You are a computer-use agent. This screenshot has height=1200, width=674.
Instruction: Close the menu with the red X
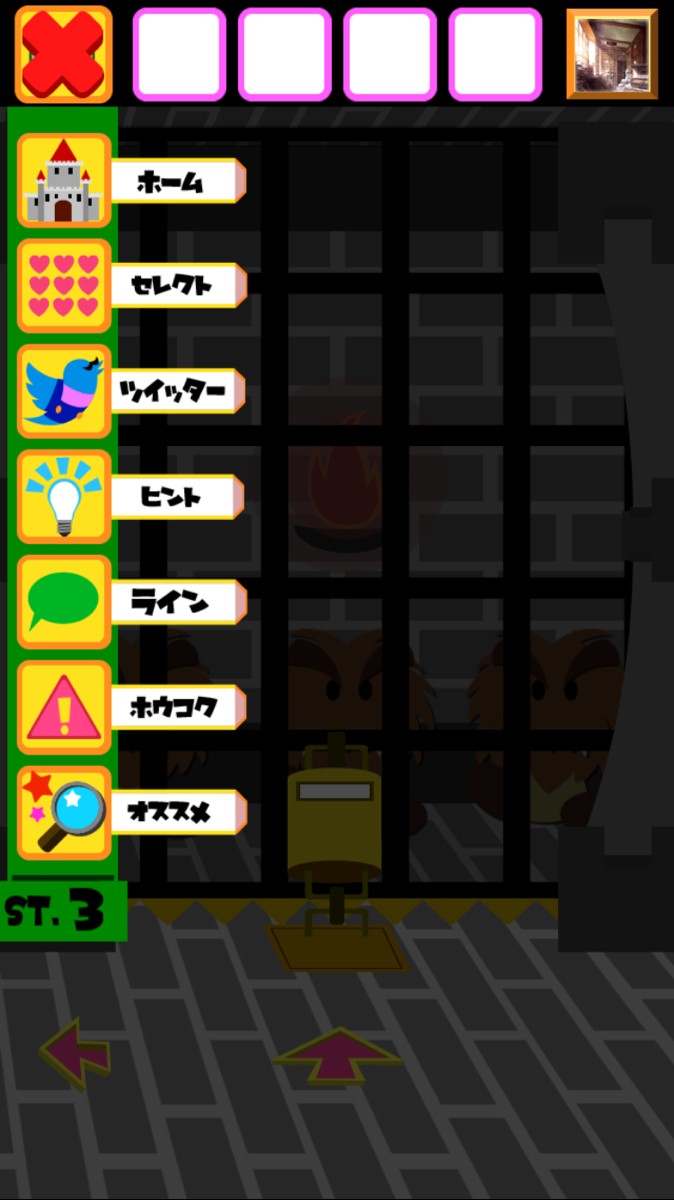click(x=63, y=54)
